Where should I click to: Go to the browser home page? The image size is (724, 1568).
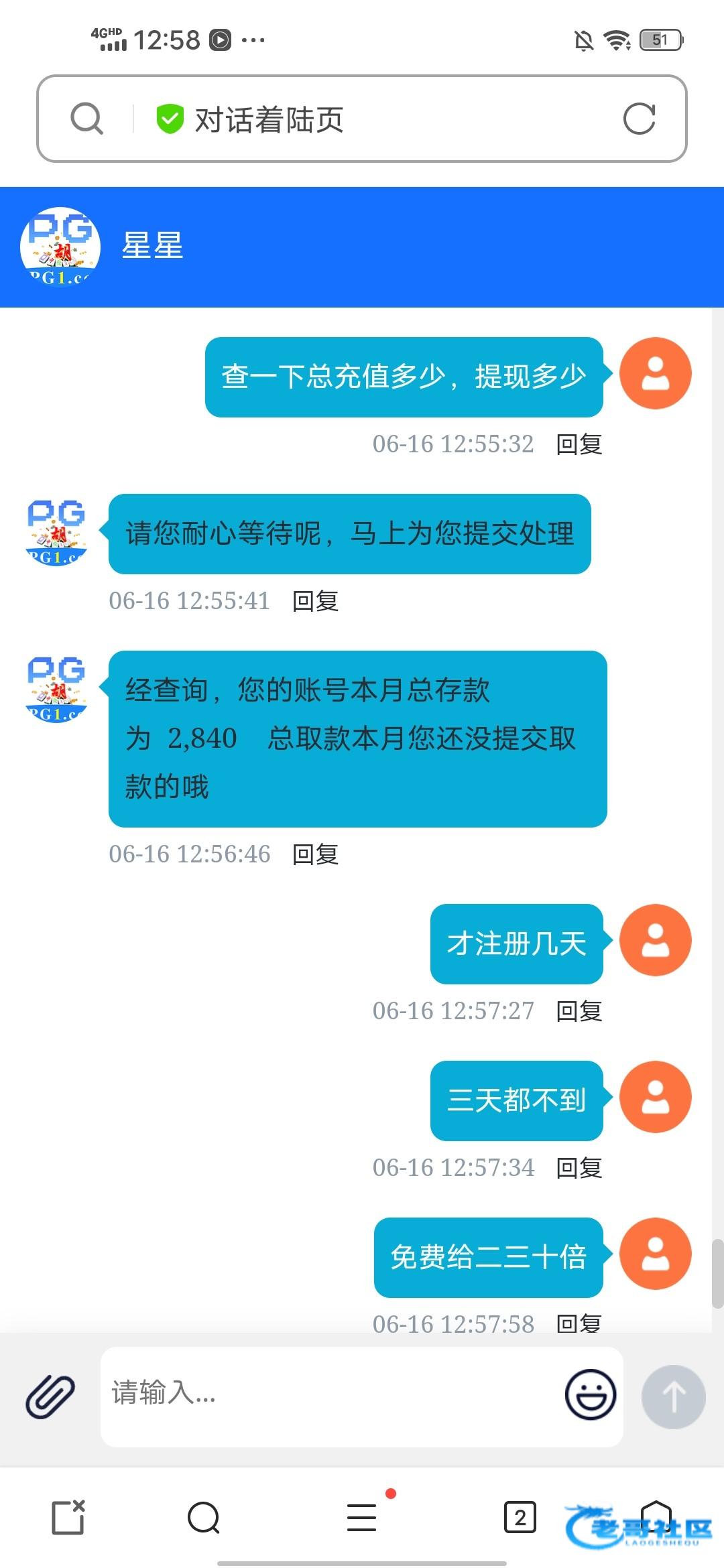[656, 1516]
